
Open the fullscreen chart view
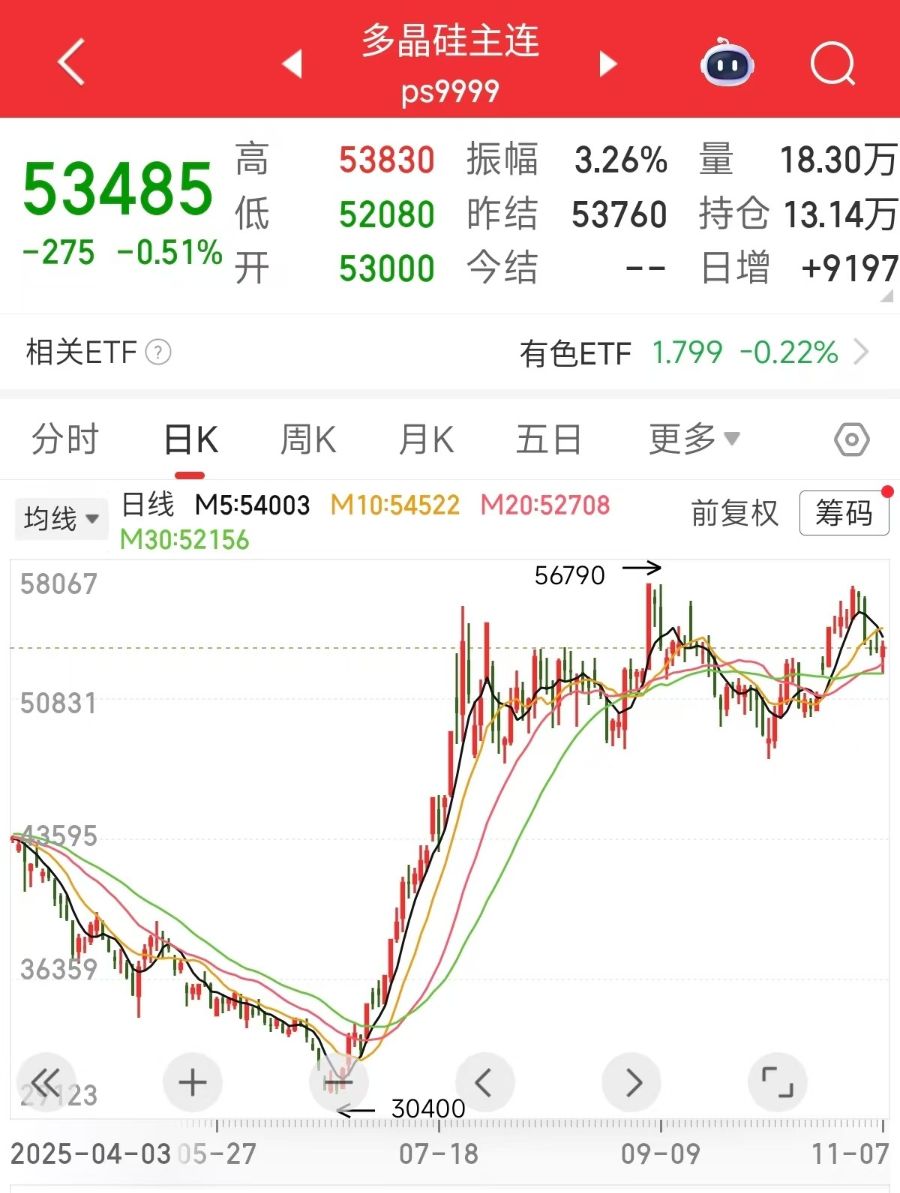point(777,1082)
